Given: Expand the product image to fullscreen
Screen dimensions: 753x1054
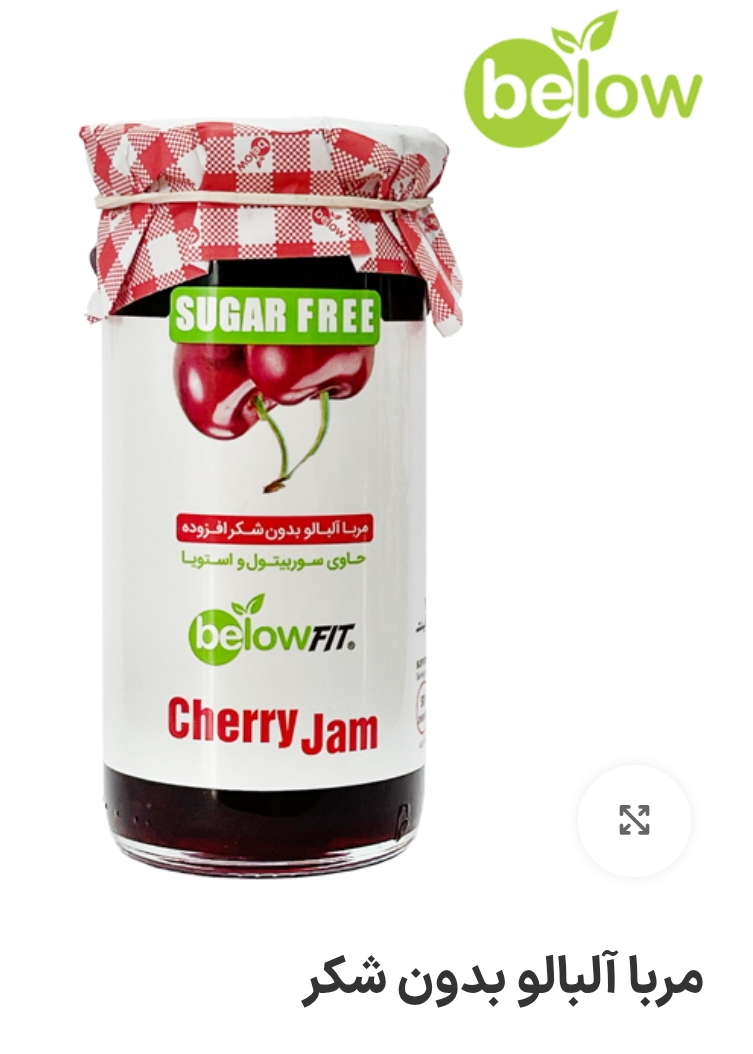Looking at the screenshot, I should 634,820.
